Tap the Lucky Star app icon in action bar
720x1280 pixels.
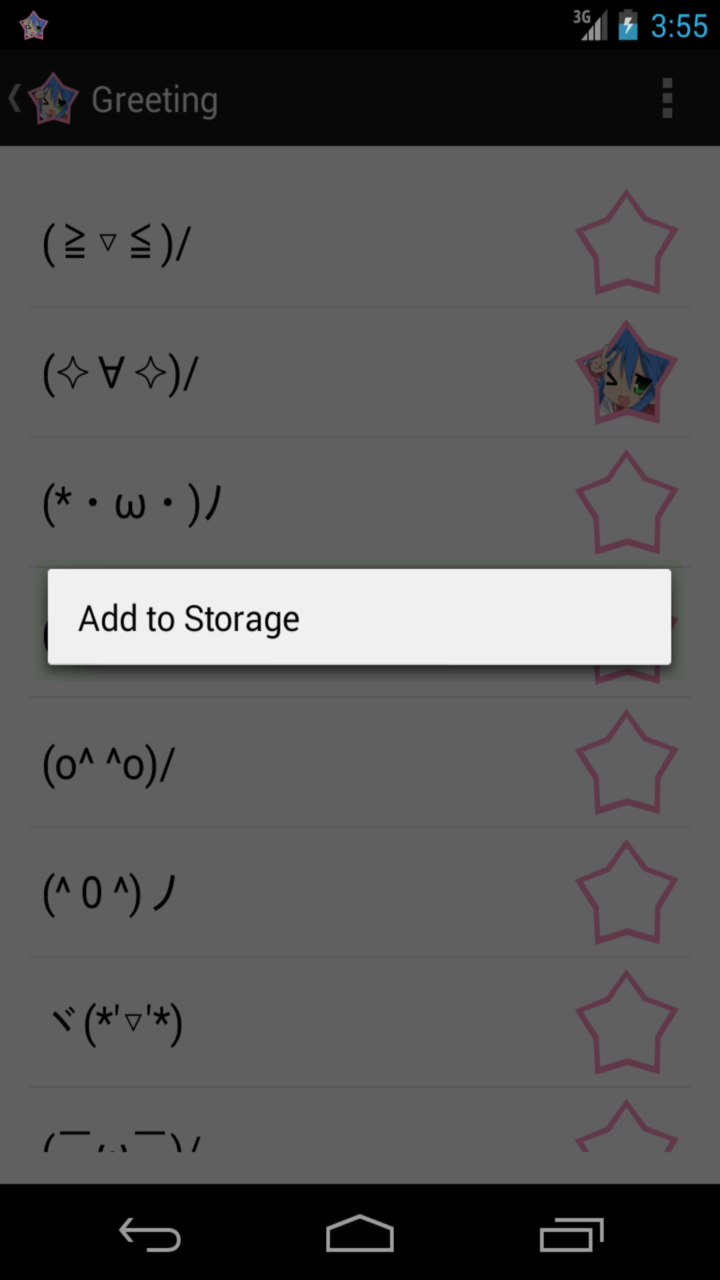[x=54, y=97]
